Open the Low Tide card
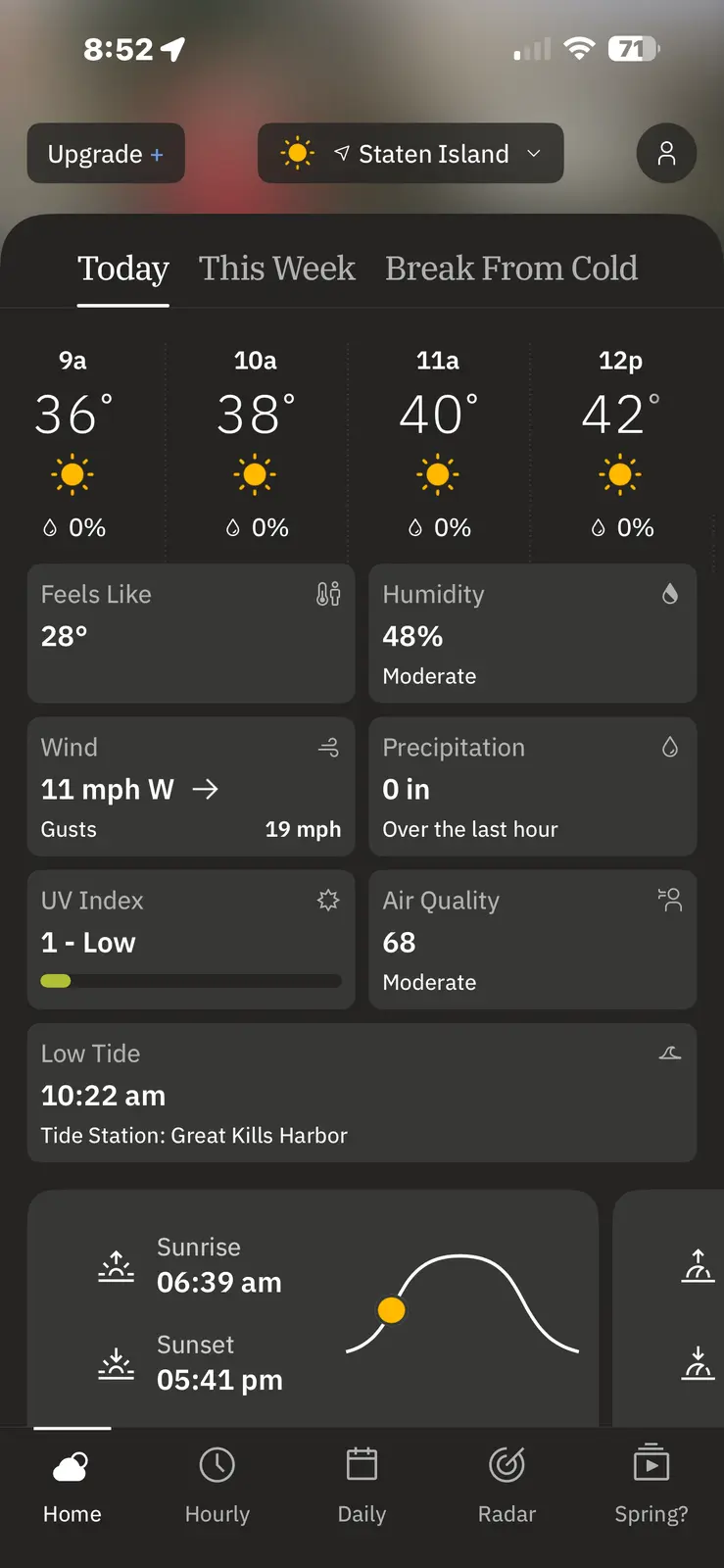The height and width of the screenshot is (1568, 724). click(x=362, y=1093)
